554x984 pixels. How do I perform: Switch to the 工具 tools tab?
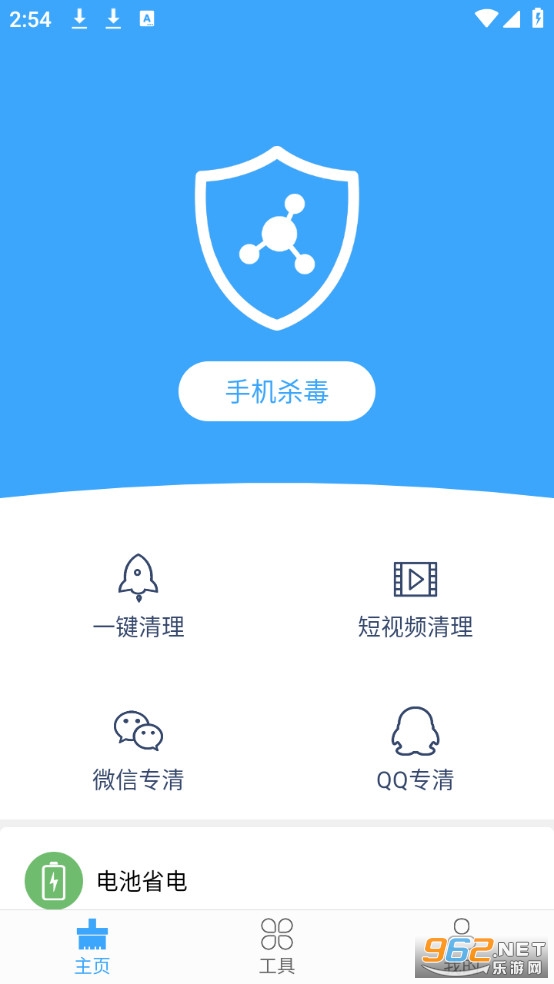pos(277,946)
